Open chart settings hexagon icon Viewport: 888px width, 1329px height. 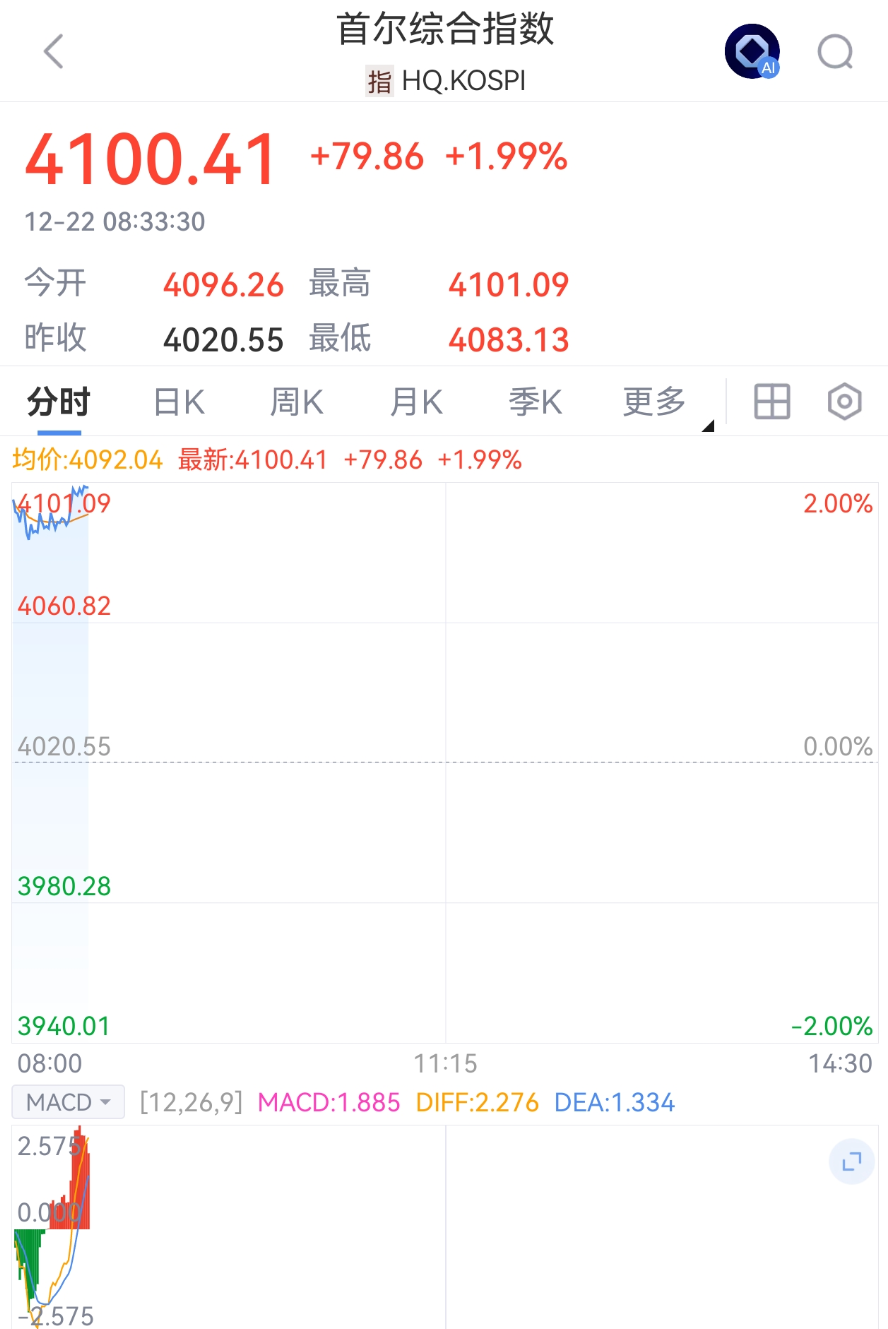click(x=845, y=402)
